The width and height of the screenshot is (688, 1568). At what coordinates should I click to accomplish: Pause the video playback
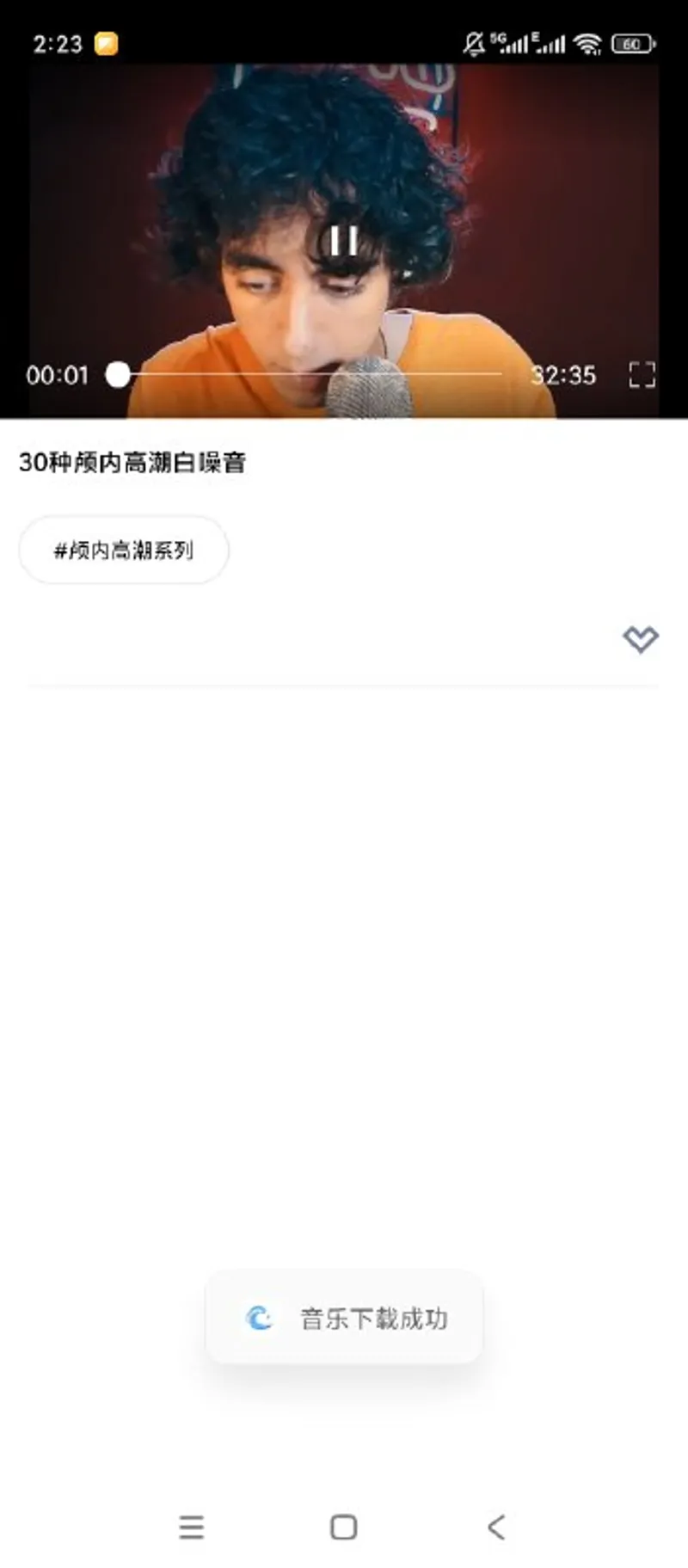click(345, 239)
